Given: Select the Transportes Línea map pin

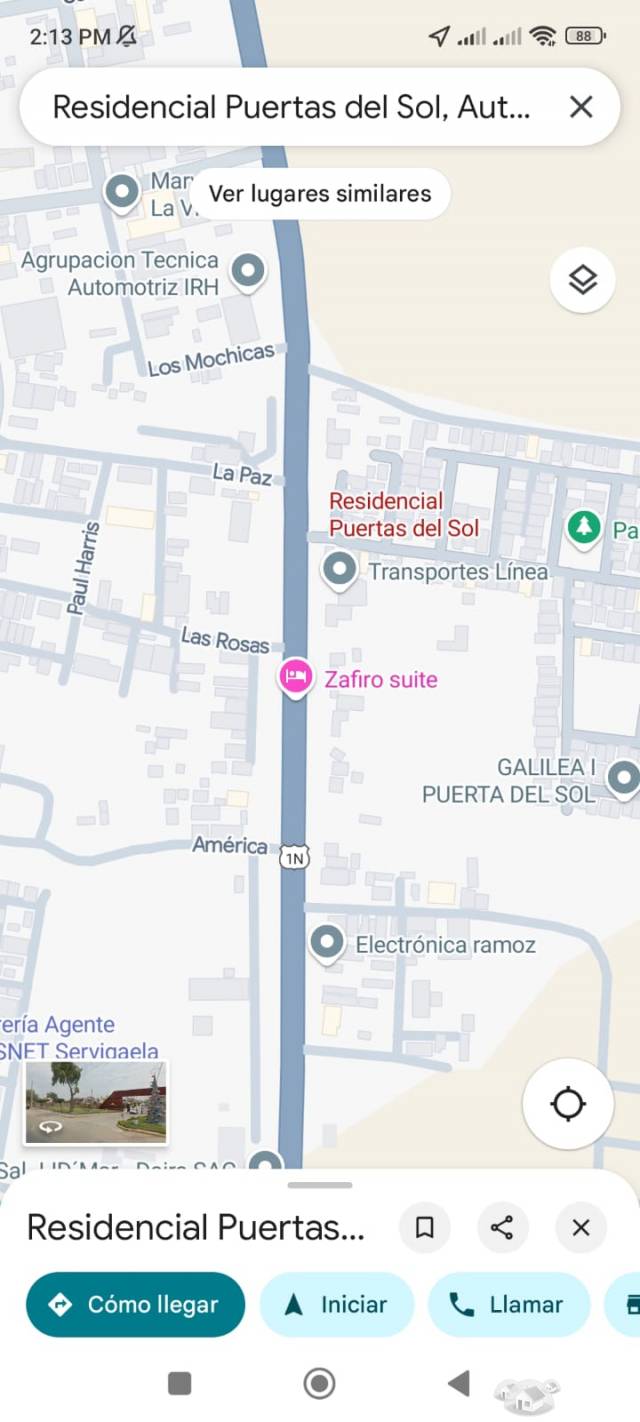Looking at the screenshot, I should [x=340, y=570].
